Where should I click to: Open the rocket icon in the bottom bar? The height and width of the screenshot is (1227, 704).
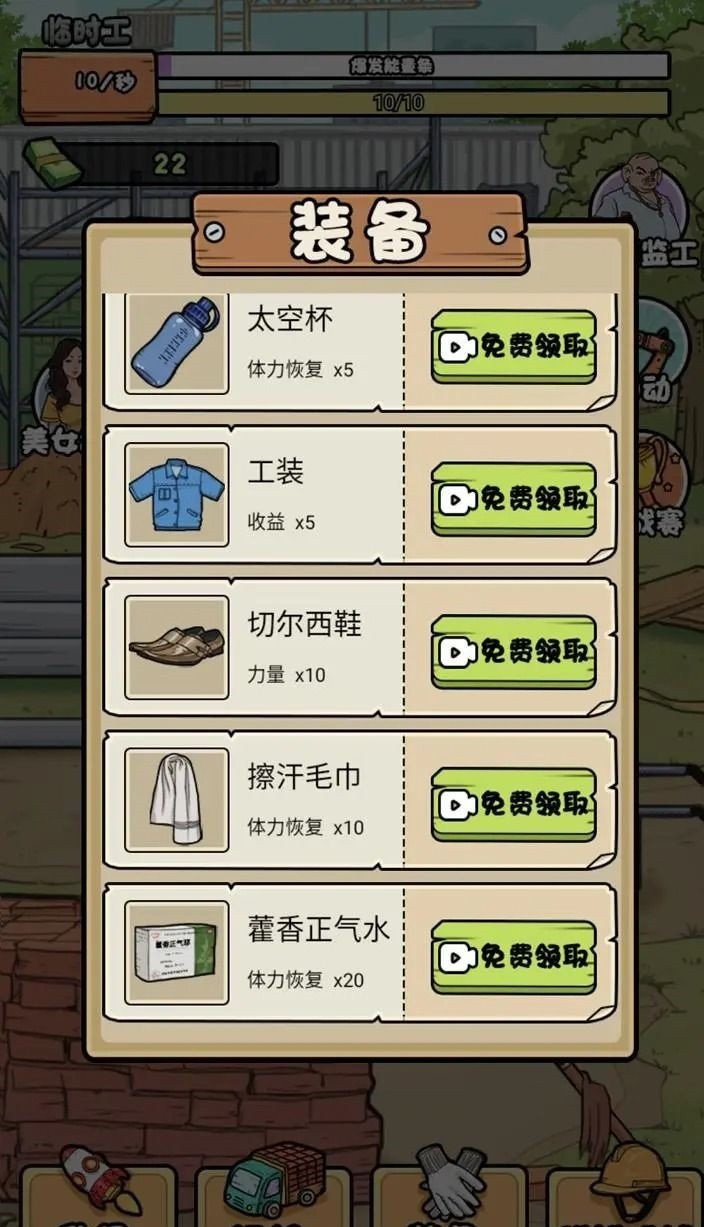(x=94, y=1182)
